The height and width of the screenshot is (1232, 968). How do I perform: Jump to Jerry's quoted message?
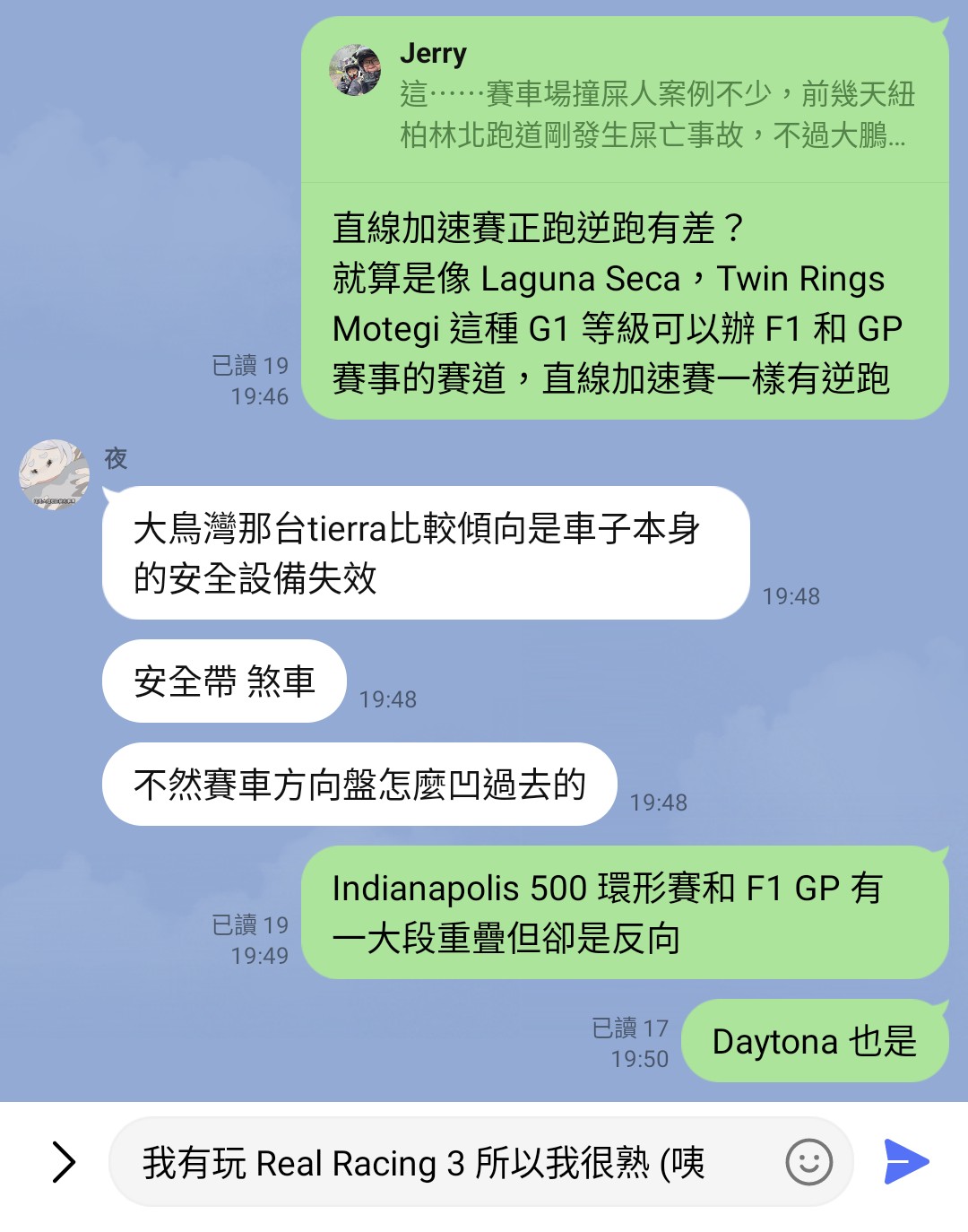(625, 100)
